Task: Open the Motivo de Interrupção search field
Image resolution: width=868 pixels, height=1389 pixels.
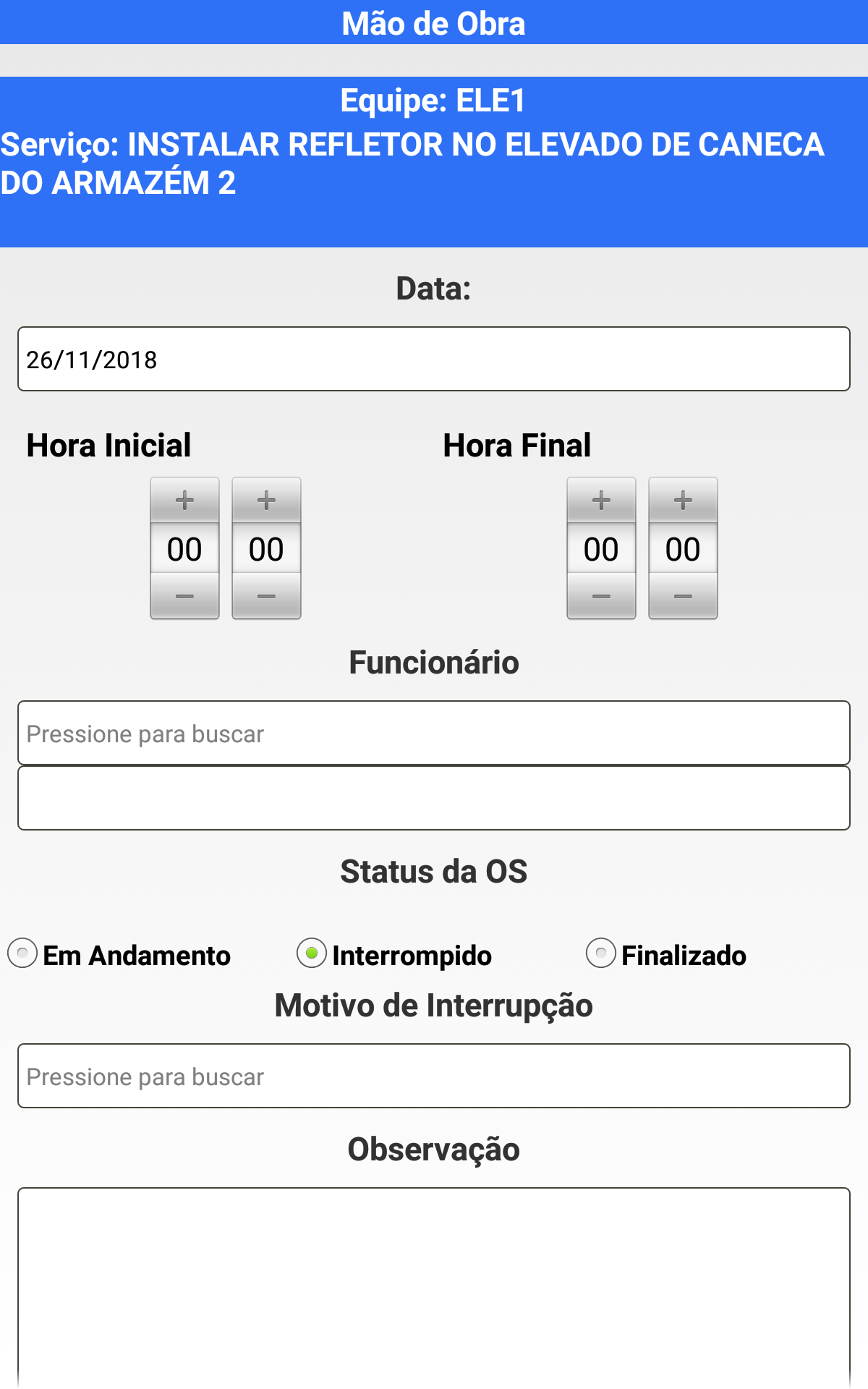Action: pyautogui.click(x=434, y=1076)
